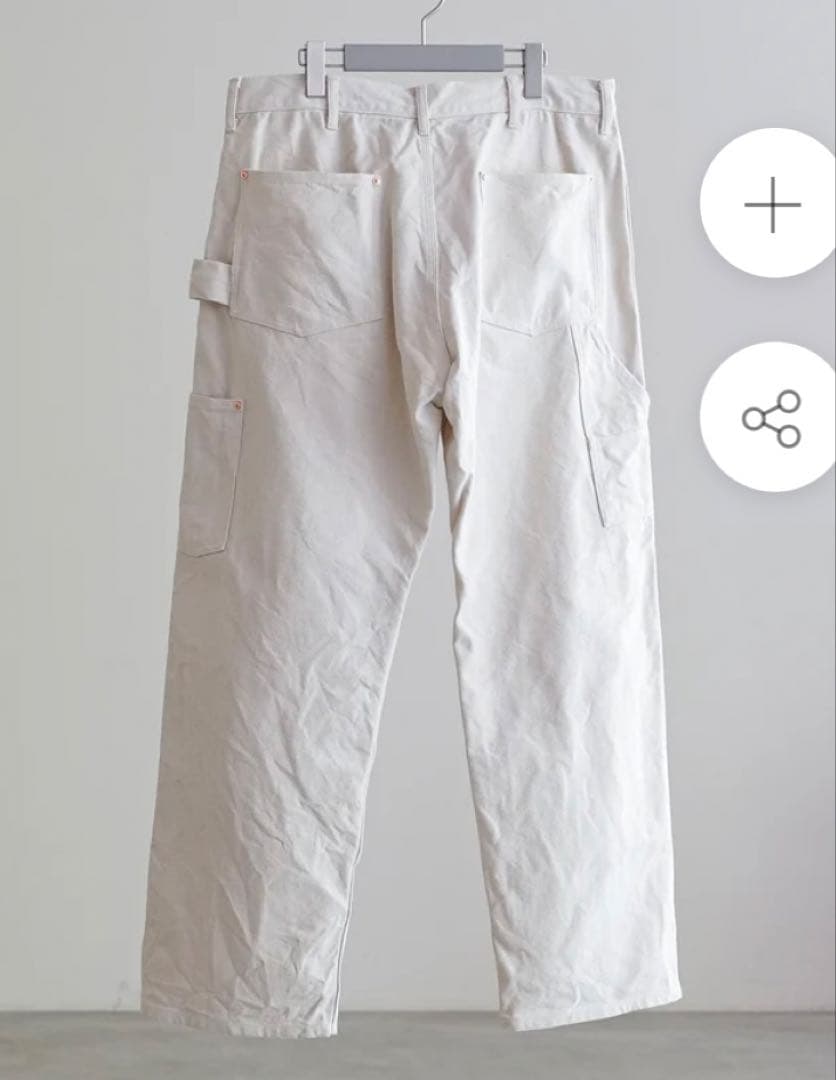The image size is (836, 1080).
Task: Click the upper white floating action button
Action: point(770,205)
